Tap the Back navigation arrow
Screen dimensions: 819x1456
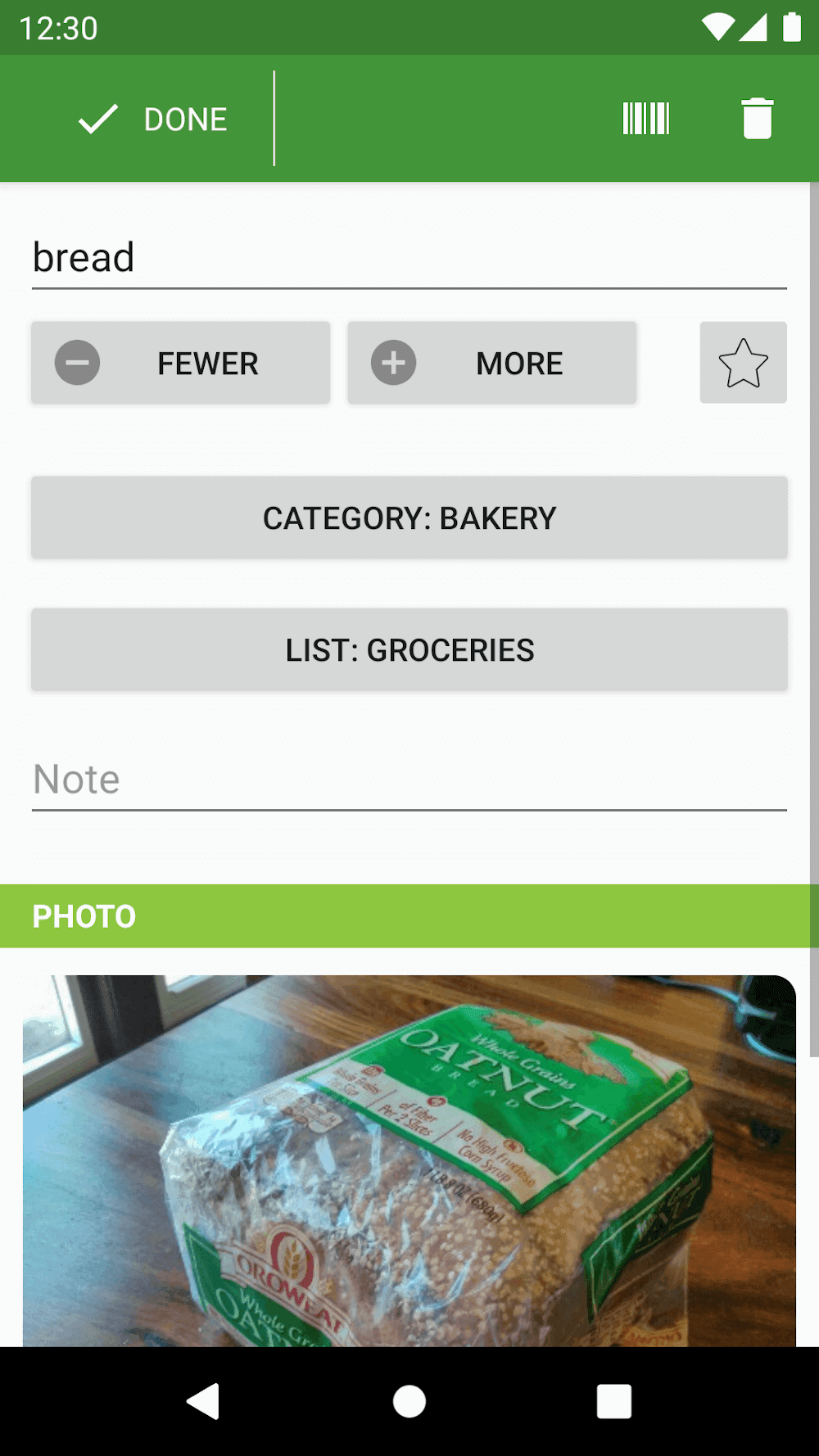click(x=205, y=1401)
